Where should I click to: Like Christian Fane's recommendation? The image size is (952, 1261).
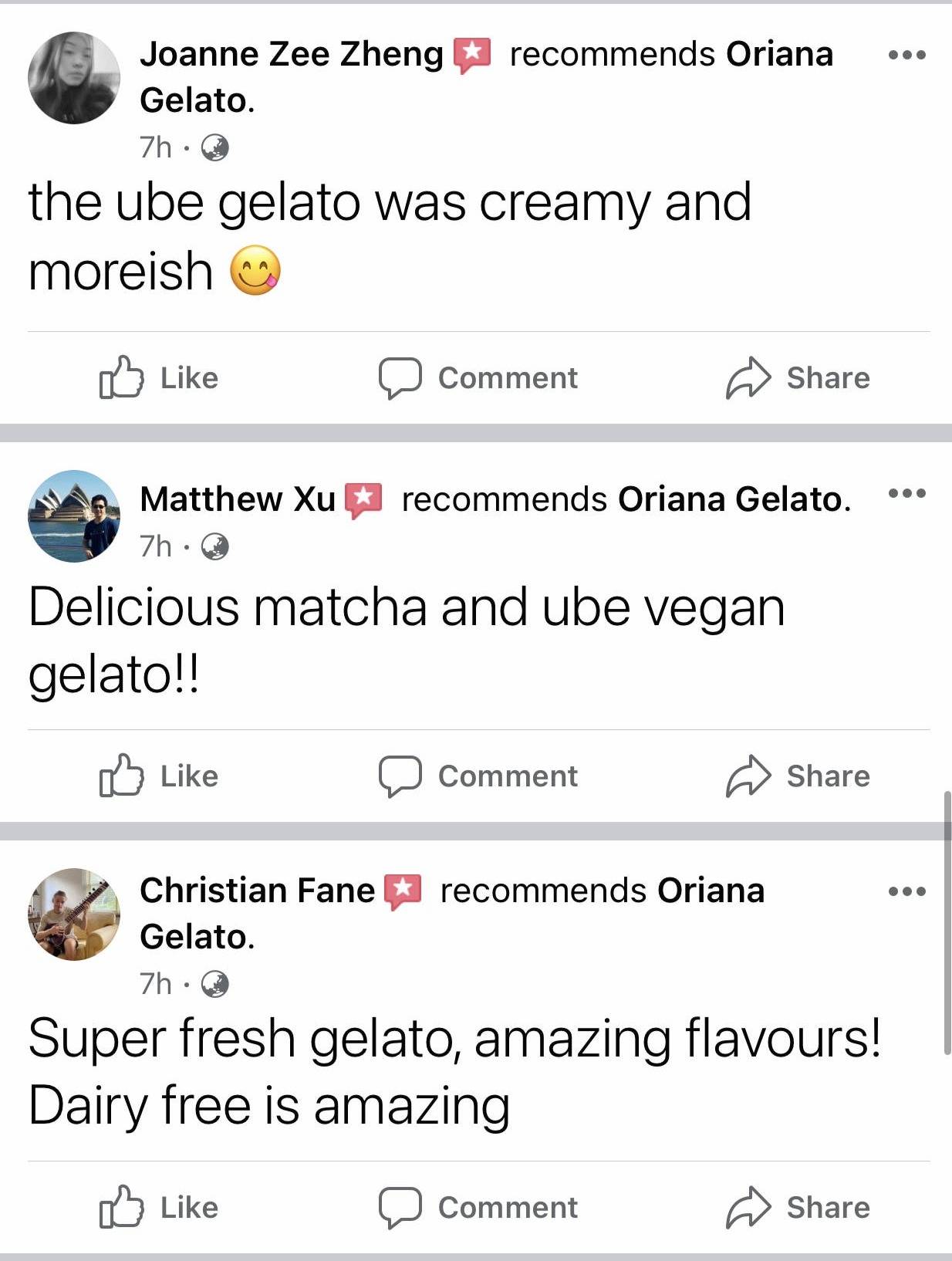tap(159, 1207)
